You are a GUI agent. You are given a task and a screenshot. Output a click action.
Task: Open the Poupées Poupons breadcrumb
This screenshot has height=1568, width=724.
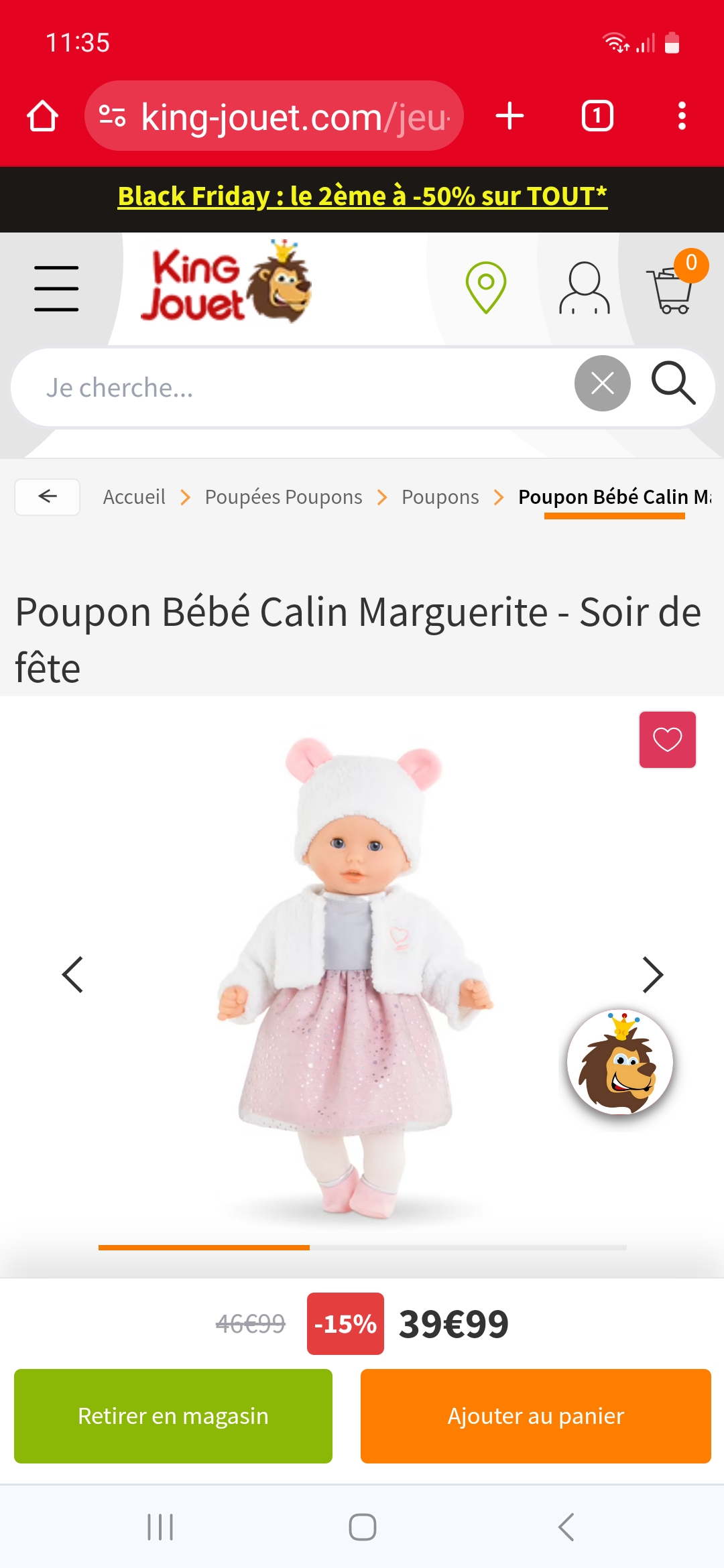pyautogui.click(x=283, y=497)
